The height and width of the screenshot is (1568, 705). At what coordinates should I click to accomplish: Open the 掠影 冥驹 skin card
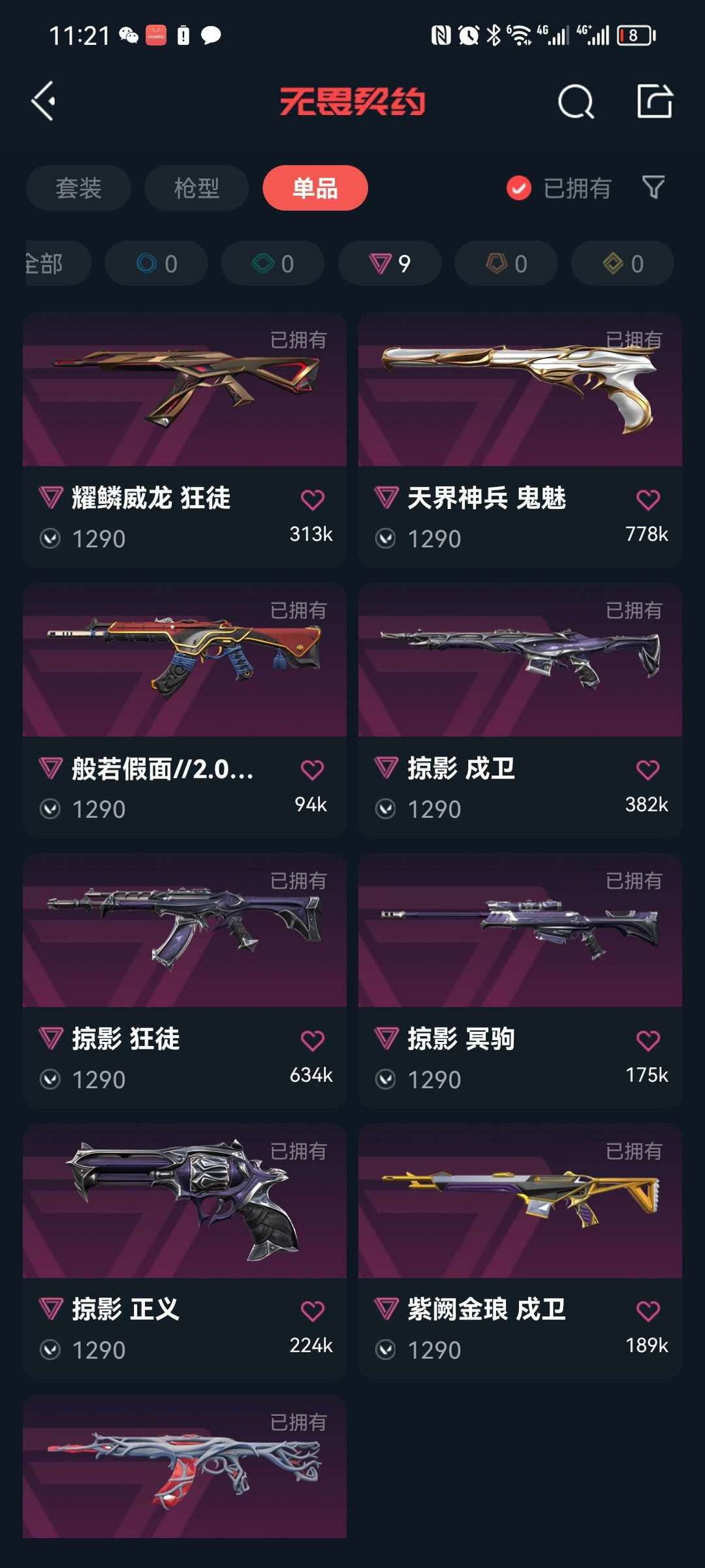coord(520,981)
